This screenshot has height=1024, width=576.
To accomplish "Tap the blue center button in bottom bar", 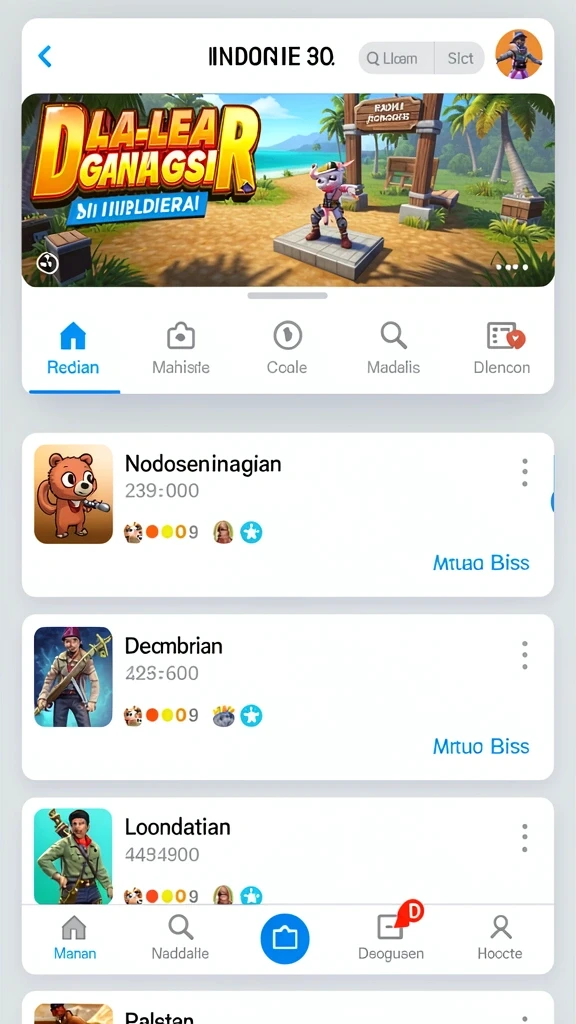I will point(285,938).
